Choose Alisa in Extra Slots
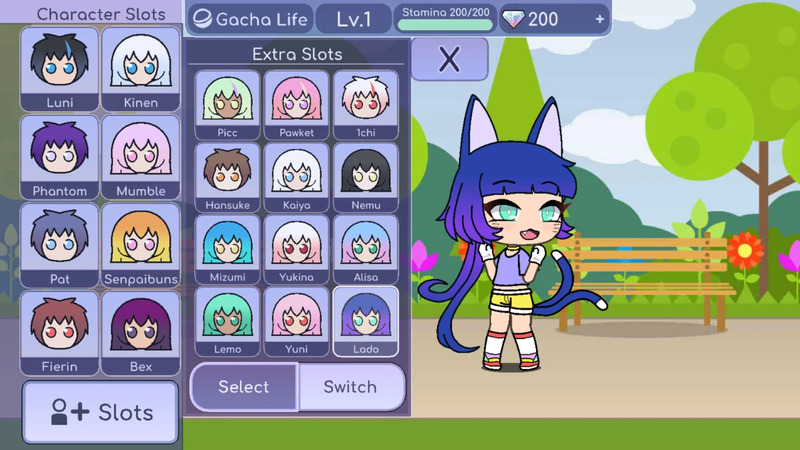The width and height of the screenshot is (800, 450). point(365,248)
